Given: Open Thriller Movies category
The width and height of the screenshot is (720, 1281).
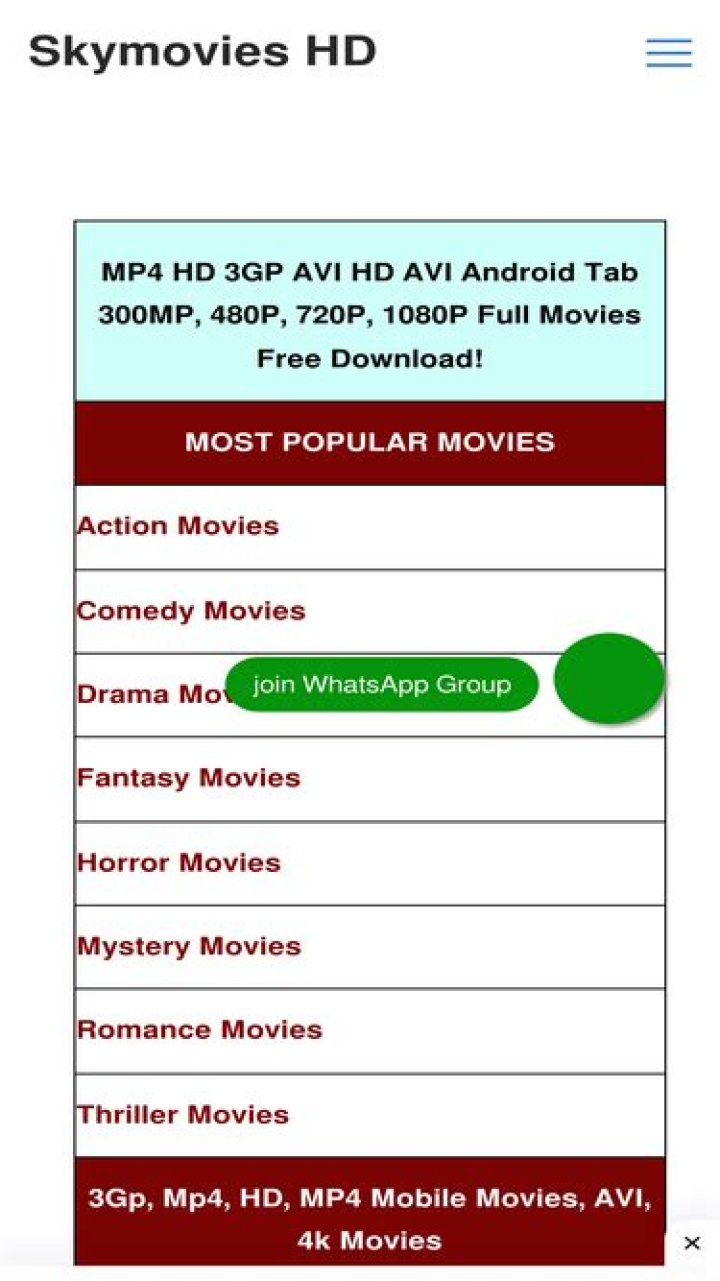Looking at the screenshot, I should (x=183, y=1115).
